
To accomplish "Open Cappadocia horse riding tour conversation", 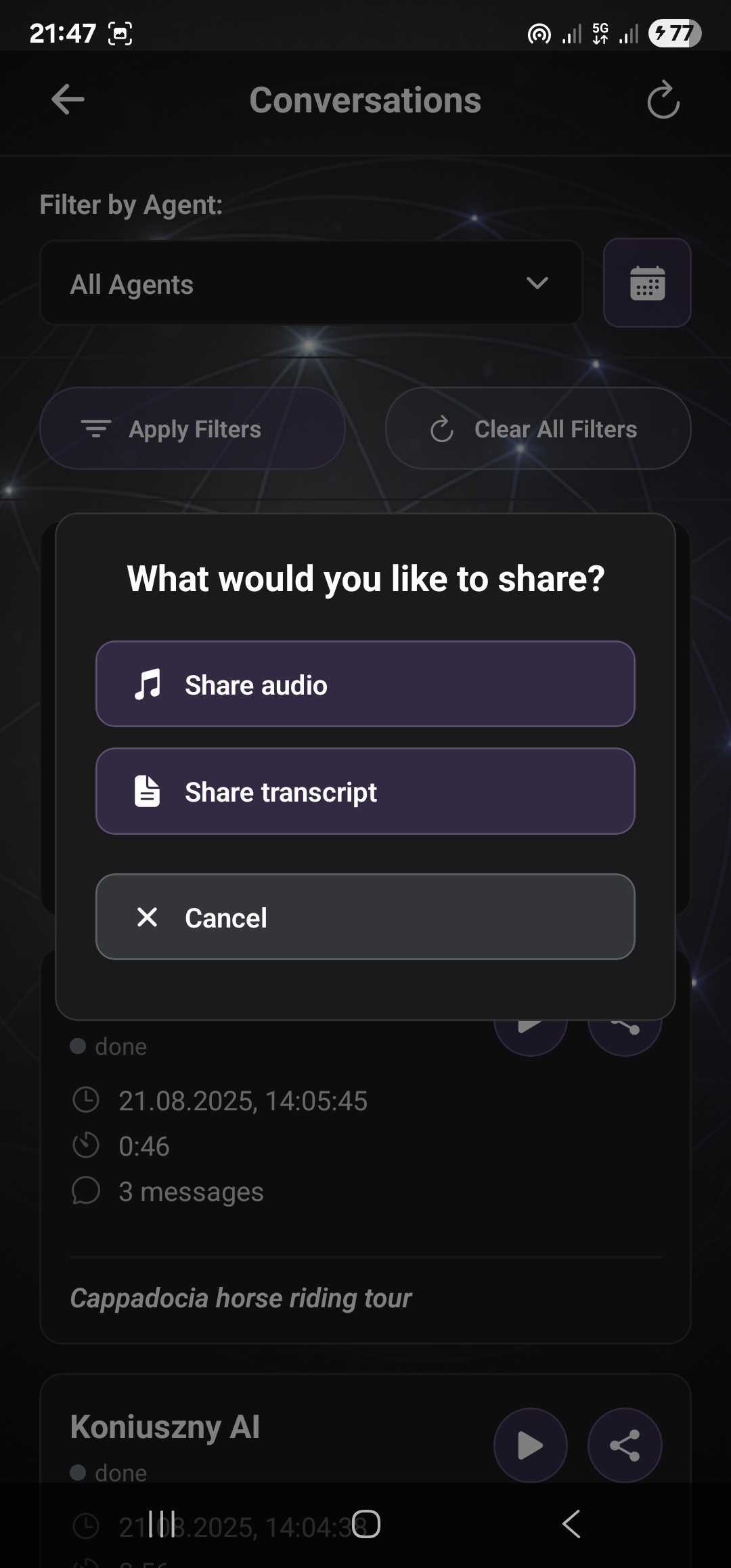I will pyautogui.click(x=240, y=1298).
